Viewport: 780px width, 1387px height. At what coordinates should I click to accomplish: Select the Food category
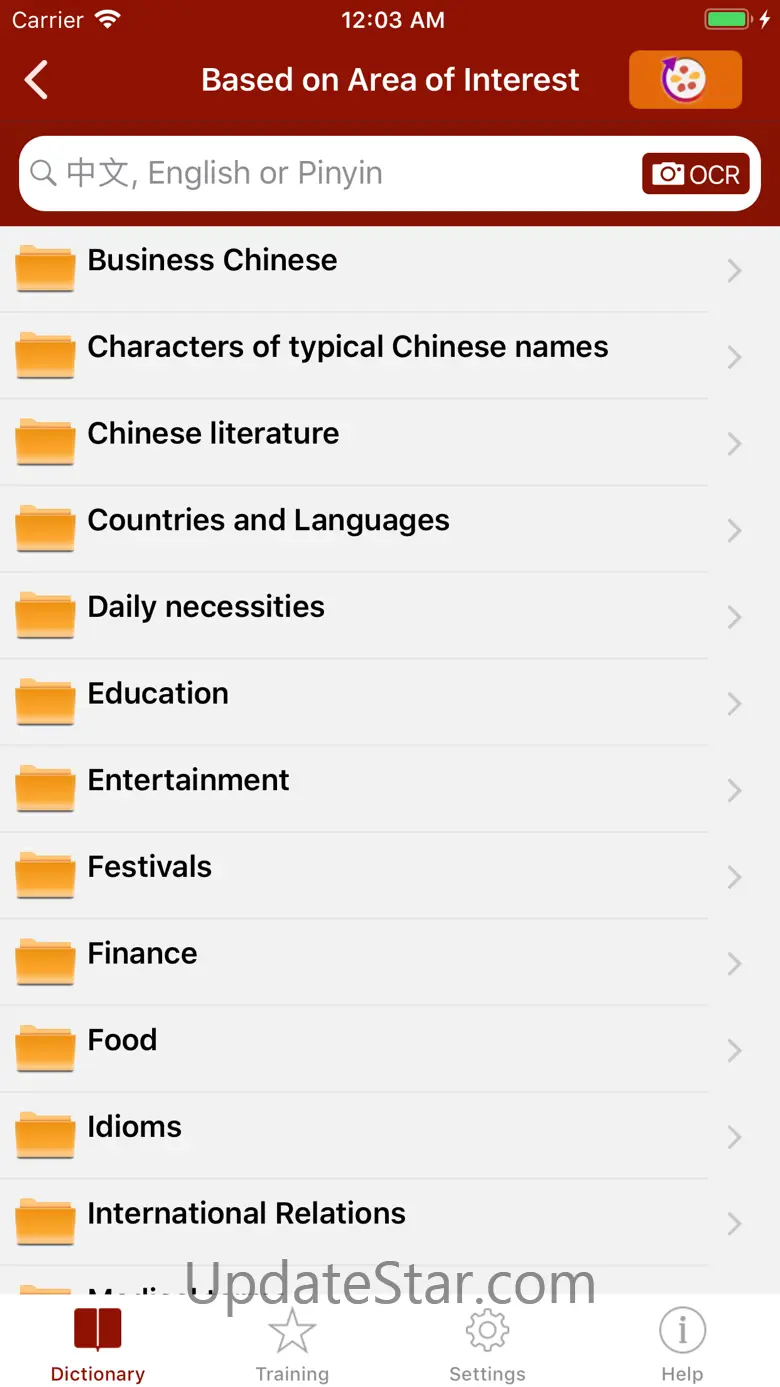[390, 1049]
